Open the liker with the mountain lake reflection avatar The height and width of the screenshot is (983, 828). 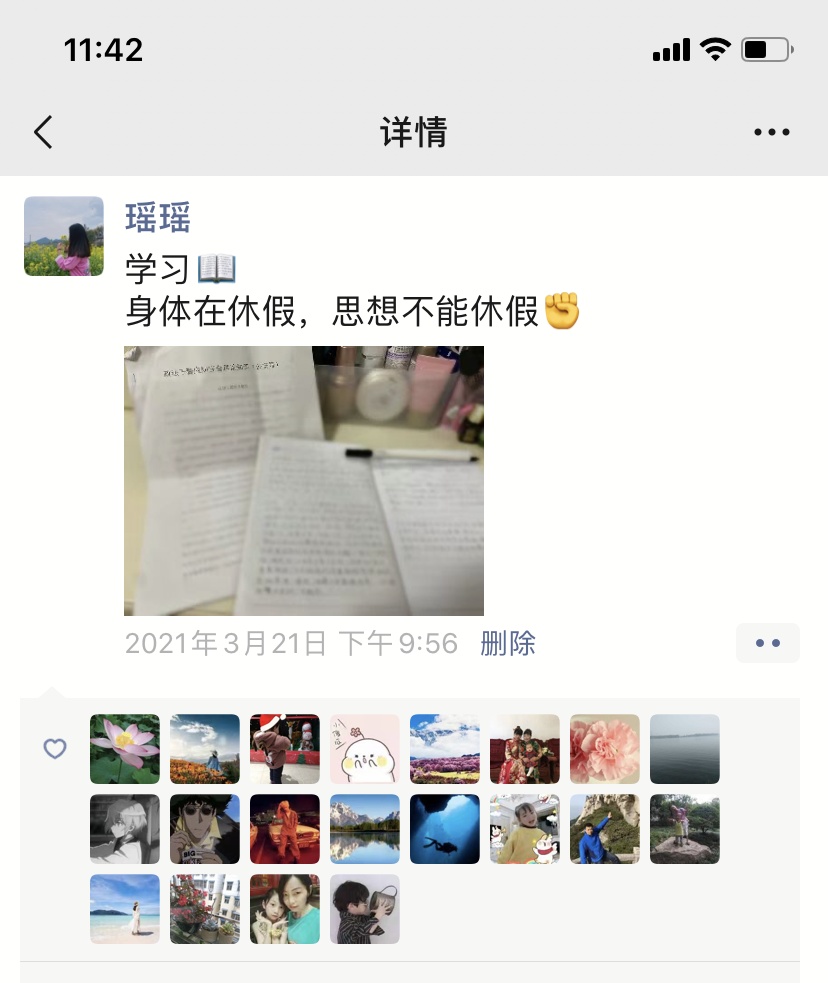click(365, 829)
